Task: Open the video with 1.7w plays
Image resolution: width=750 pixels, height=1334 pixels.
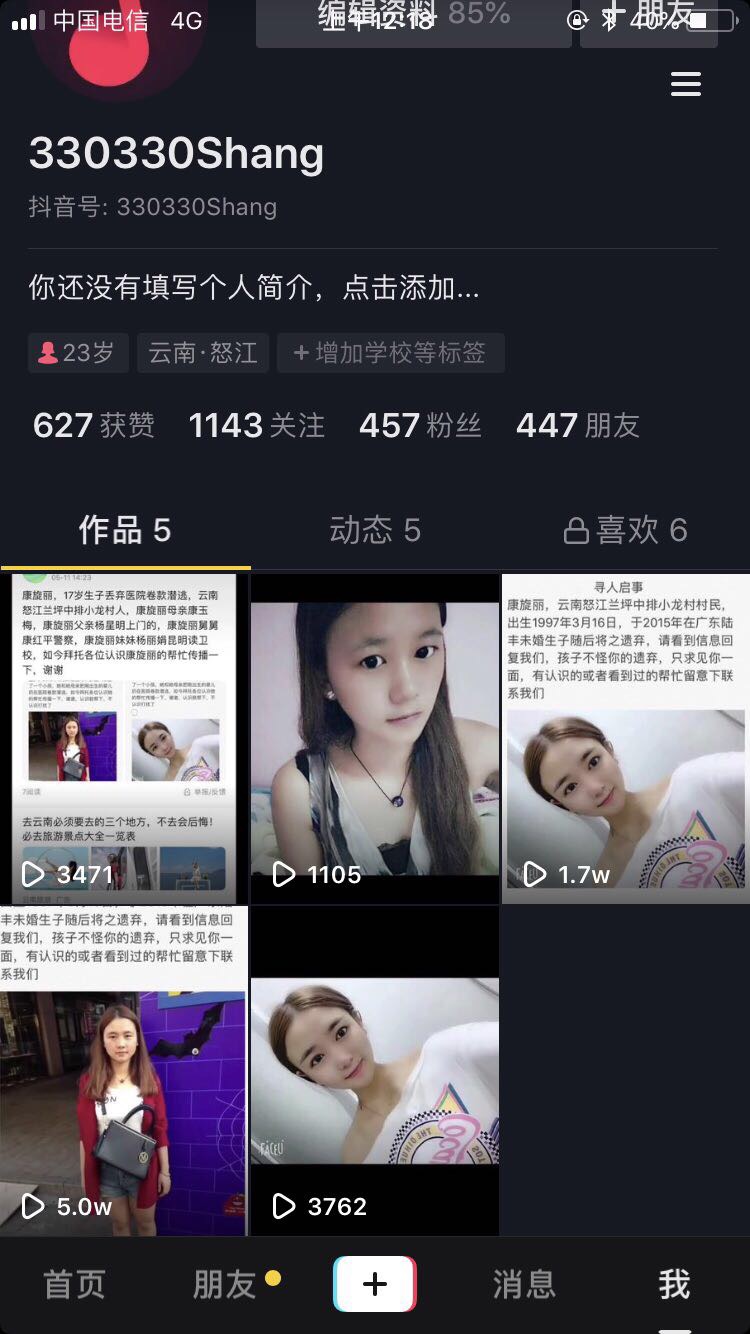Action: [x=625, y=738]
